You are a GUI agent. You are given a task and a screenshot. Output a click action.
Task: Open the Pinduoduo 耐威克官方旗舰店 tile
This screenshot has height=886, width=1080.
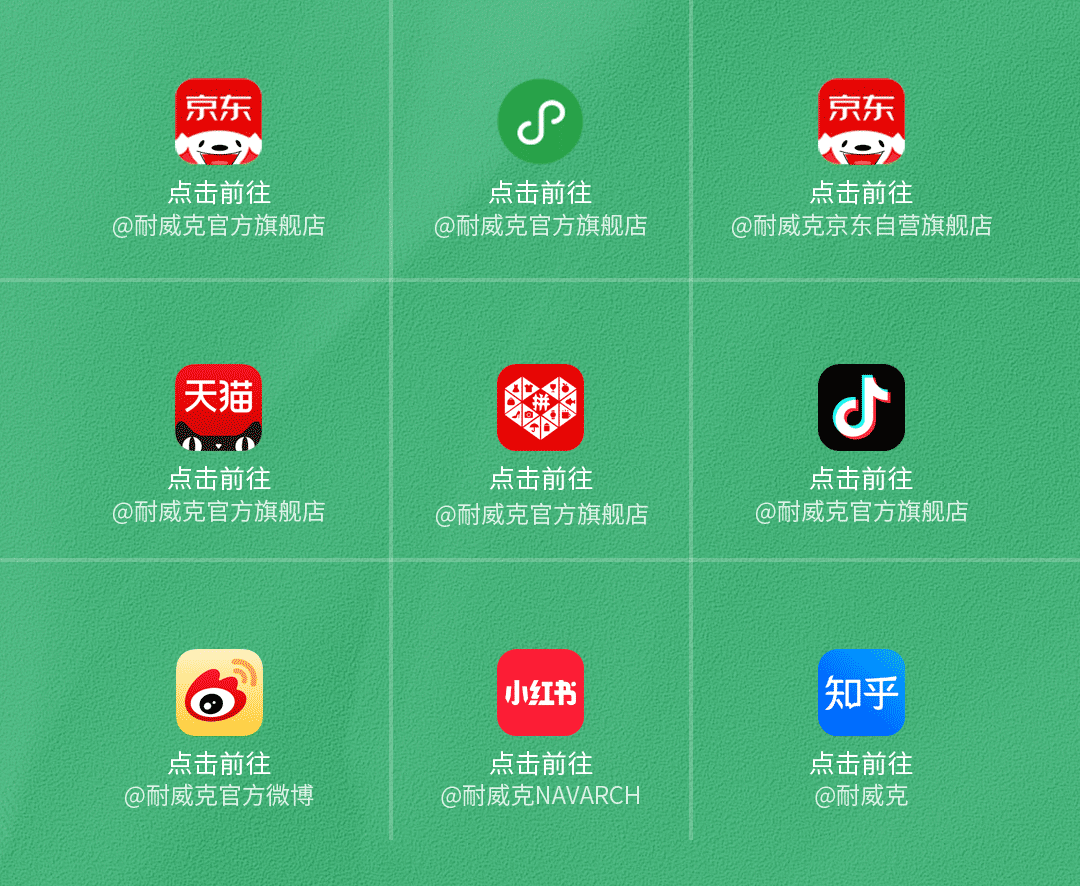(x=540, y=407)
